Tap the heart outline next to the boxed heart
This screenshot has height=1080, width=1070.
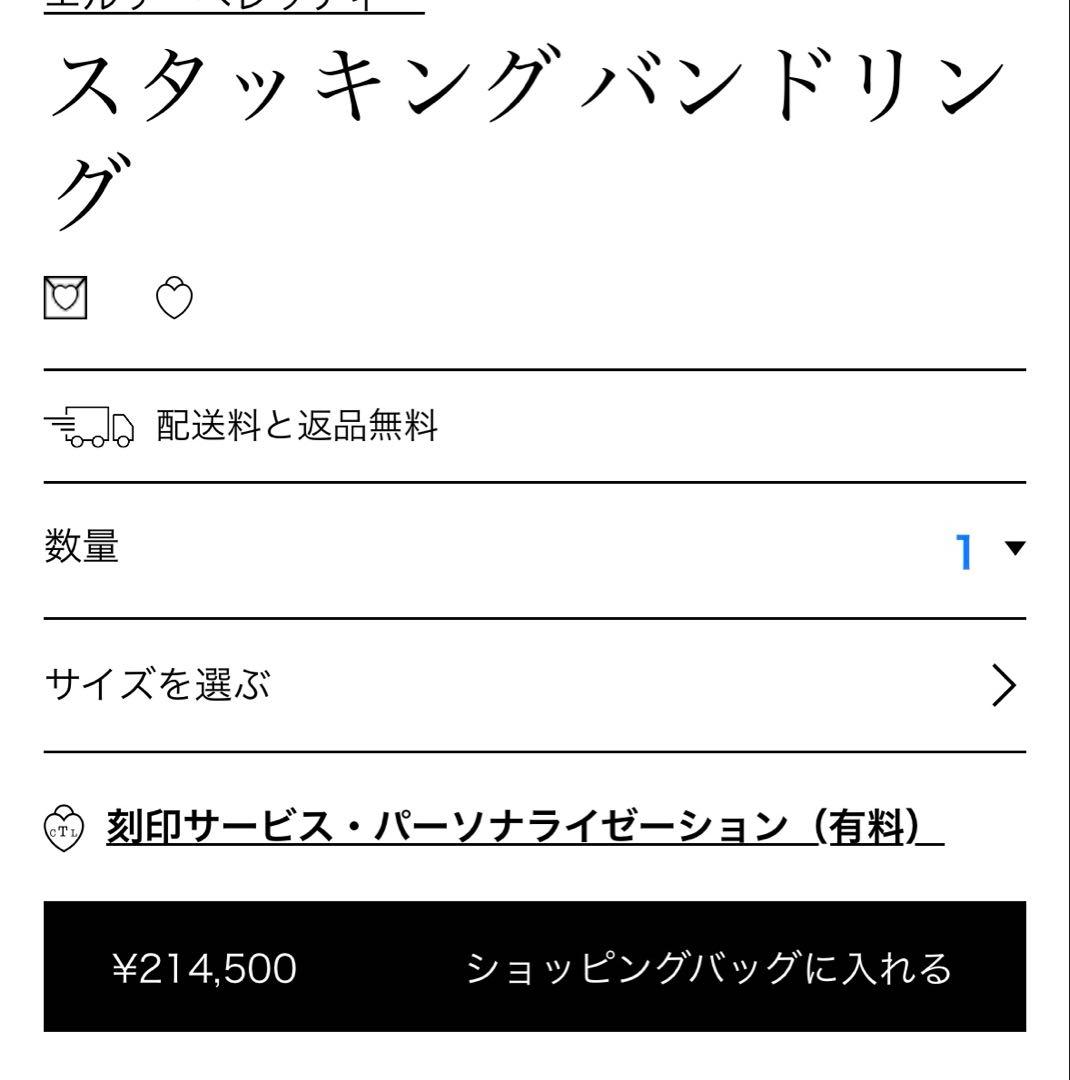[x=175, y=296]
